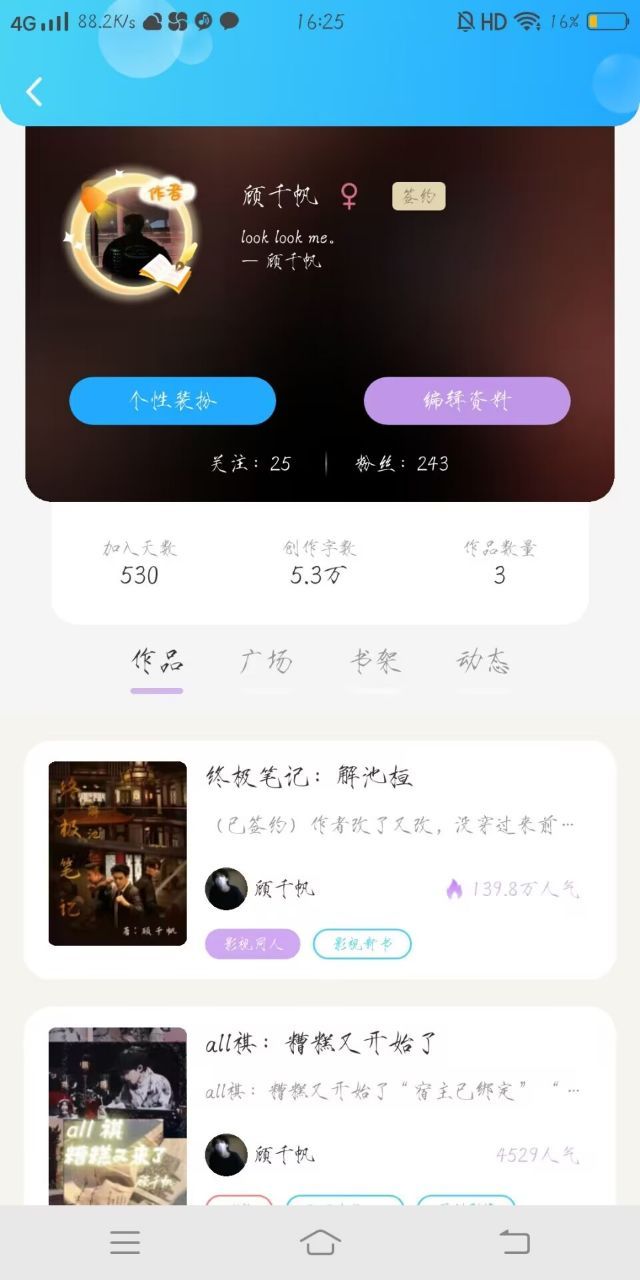Open the 个性装扮 customization button
The height and width of the screenshot is (1280, 640).
coord(172,401)
